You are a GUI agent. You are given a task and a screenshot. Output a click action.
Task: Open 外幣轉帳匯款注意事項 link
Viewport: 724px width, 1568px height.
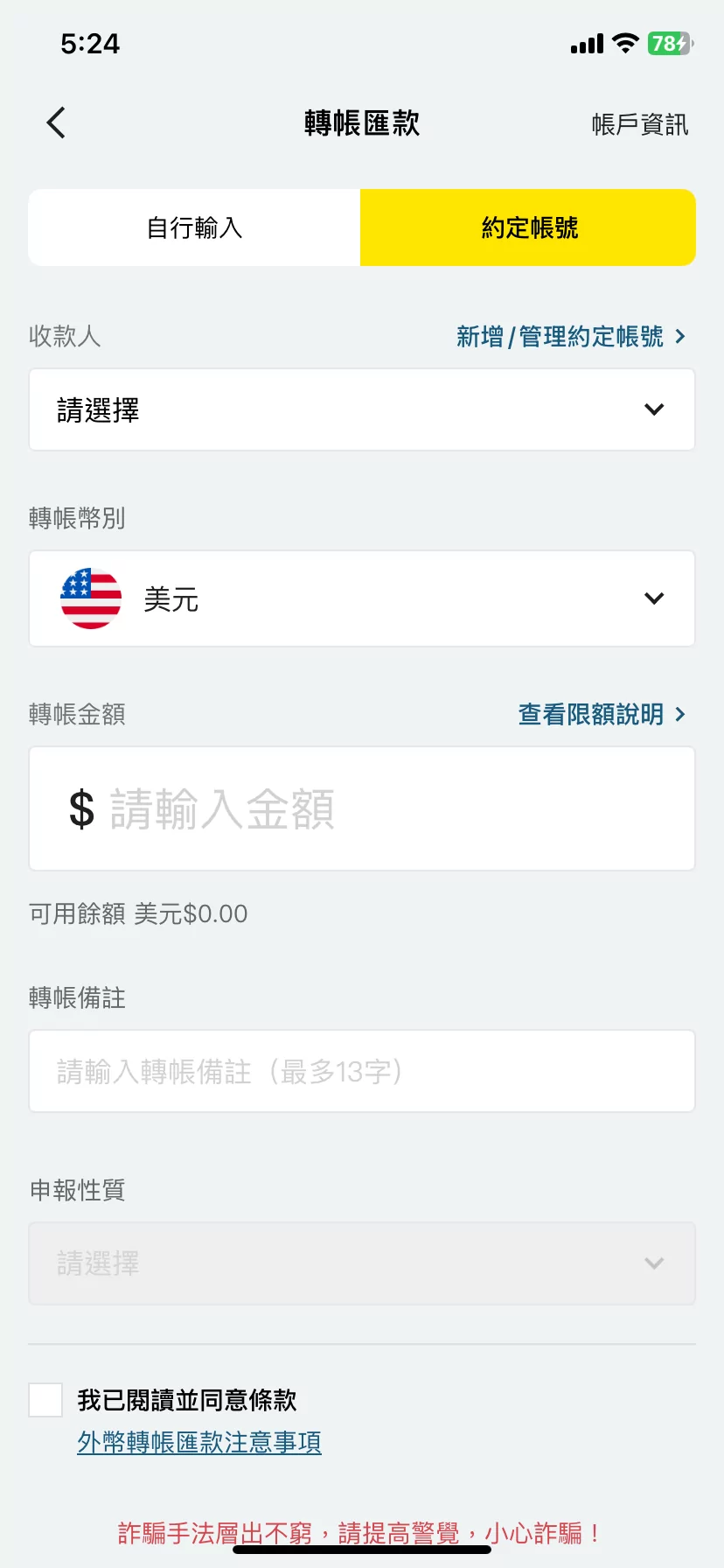point(199,1442)
